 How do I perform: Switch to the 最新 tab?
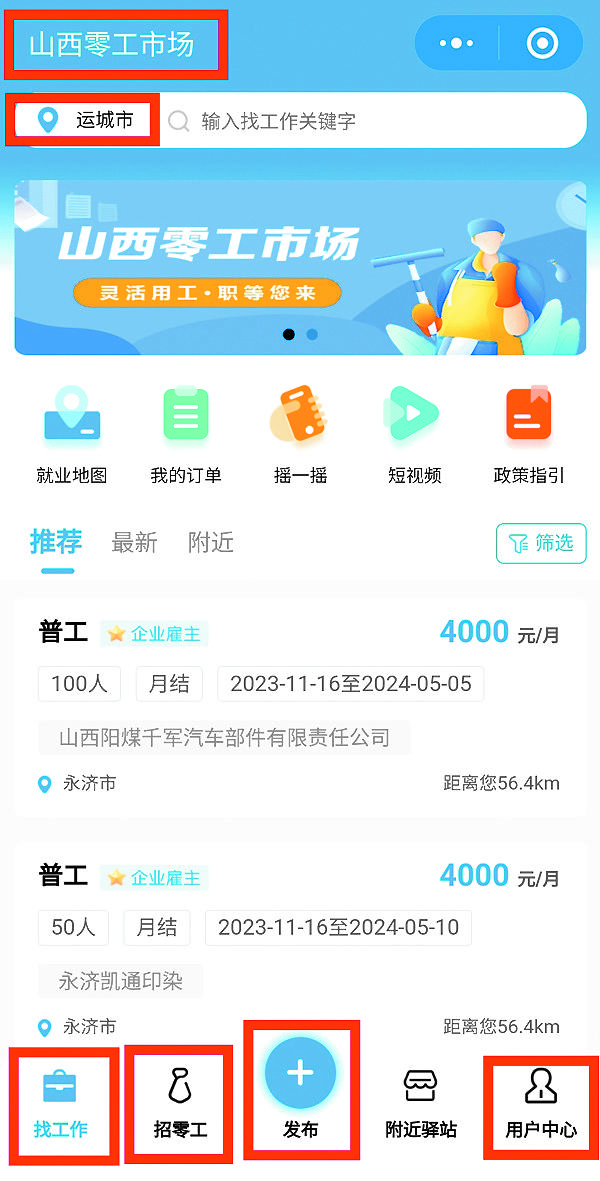[134, 542]
